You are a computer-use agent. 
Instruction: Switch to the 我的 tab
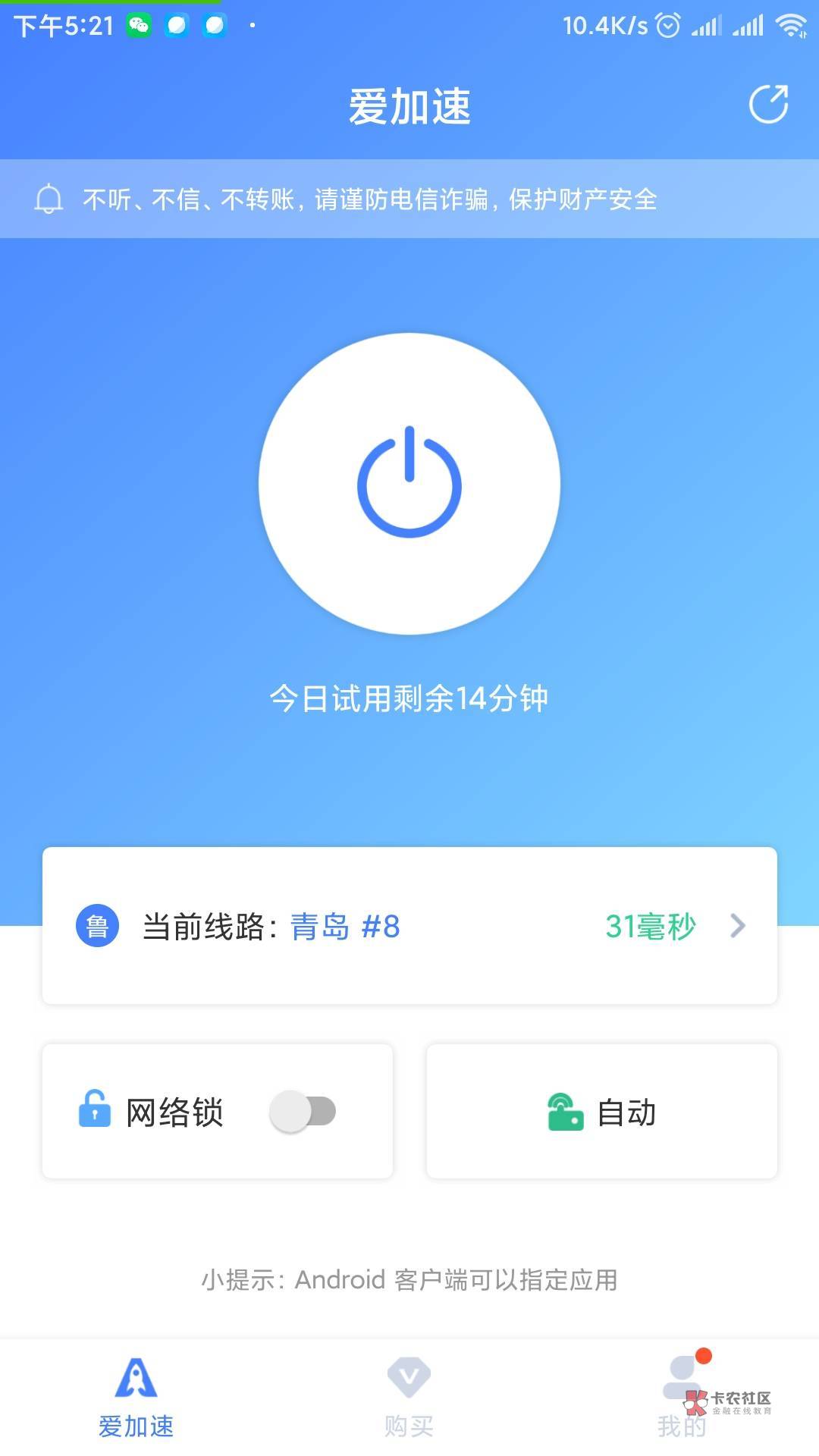click(682, 1397)
